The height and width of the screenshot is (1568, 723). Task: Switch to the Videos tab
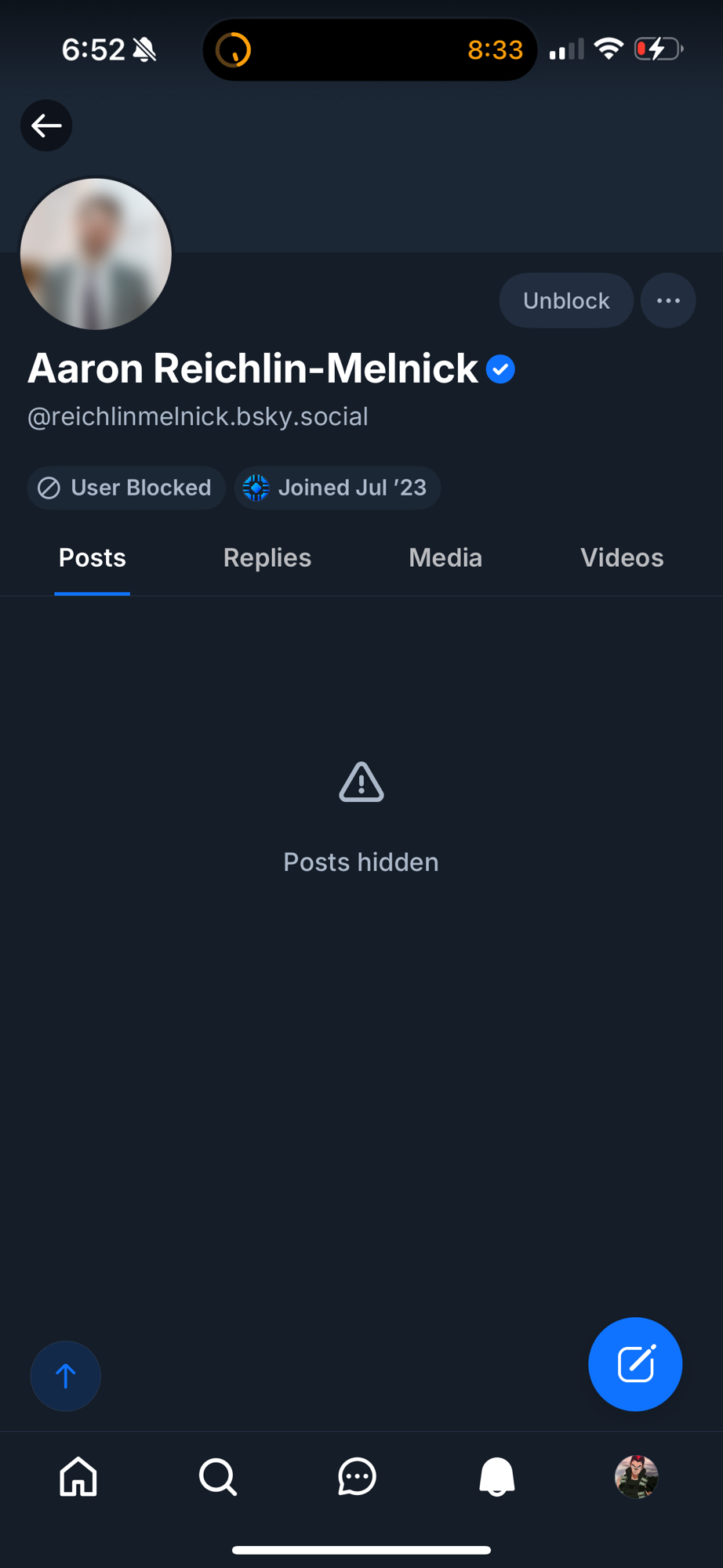[x=622, y=558]
